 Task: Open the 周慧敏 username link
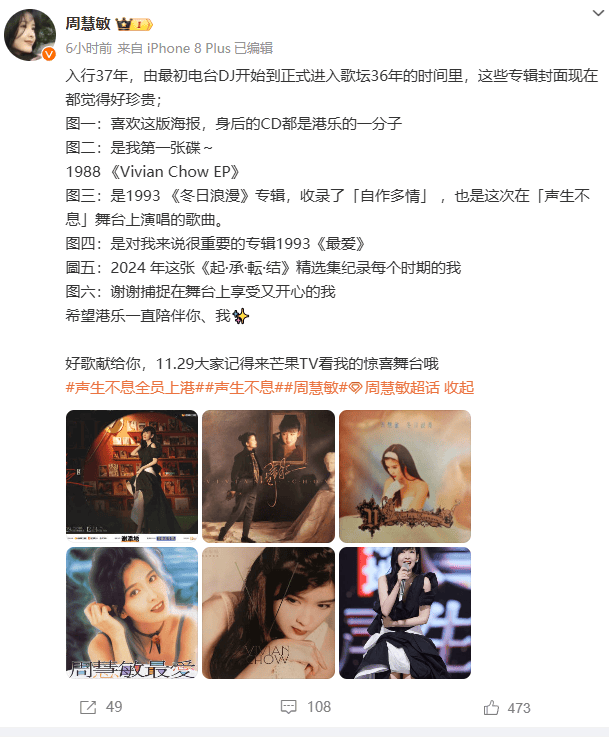[x=88, y=24]
